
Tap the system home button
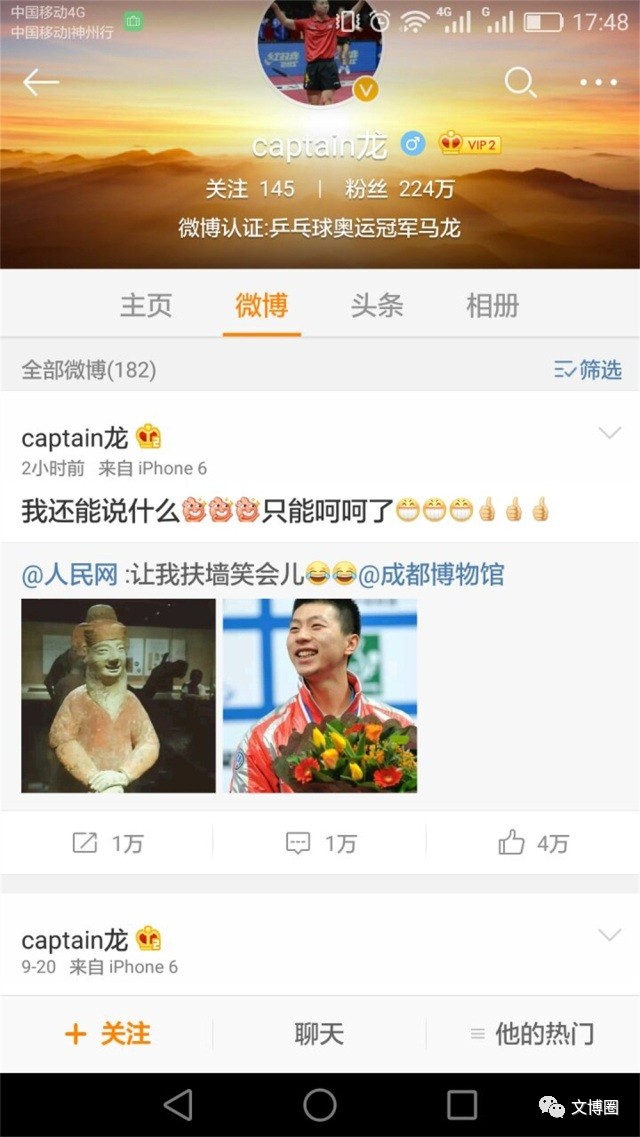click(320, 1105)
